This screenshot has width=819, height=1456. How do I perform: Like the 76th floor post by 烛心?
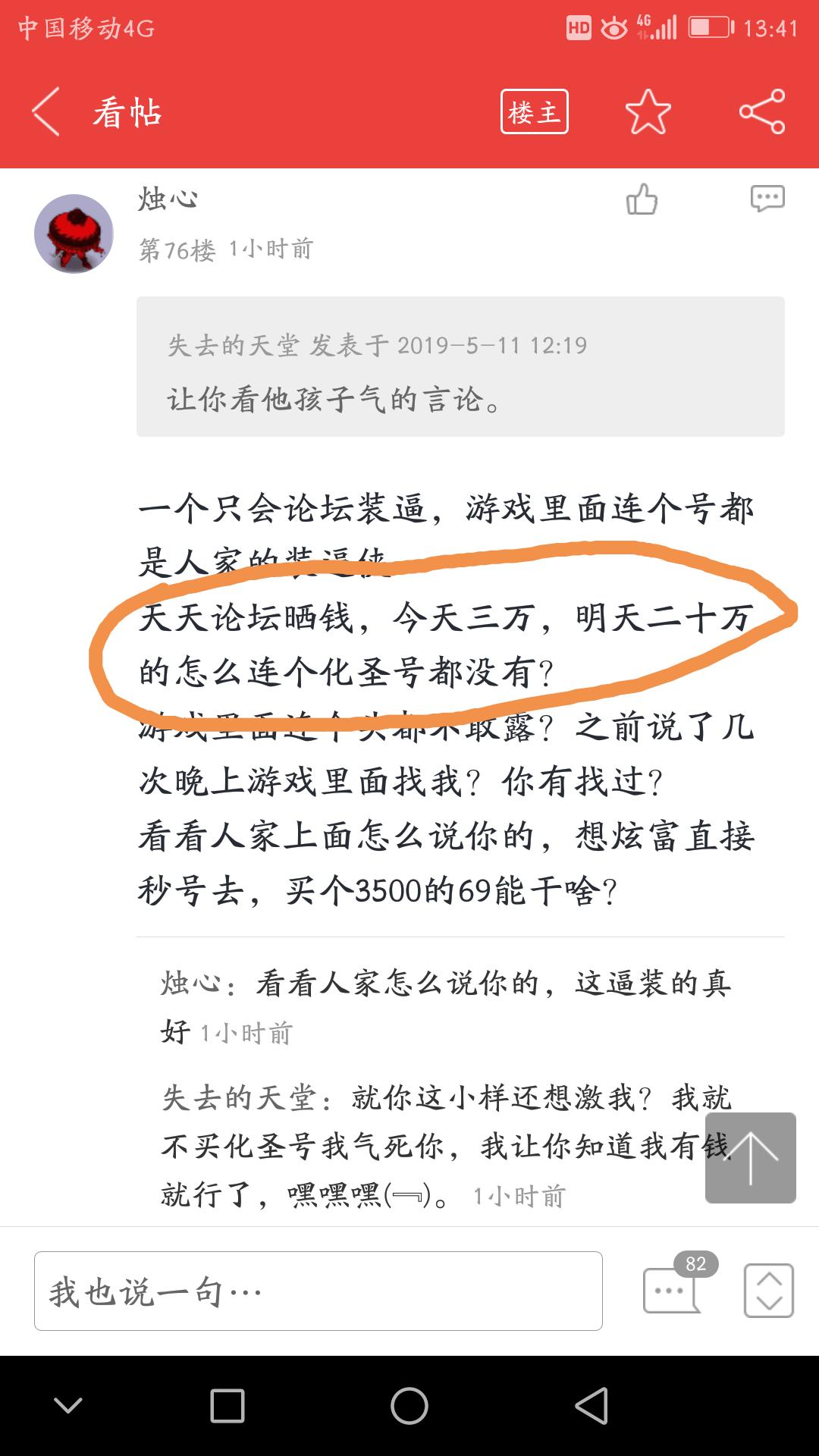pos(642,199)
